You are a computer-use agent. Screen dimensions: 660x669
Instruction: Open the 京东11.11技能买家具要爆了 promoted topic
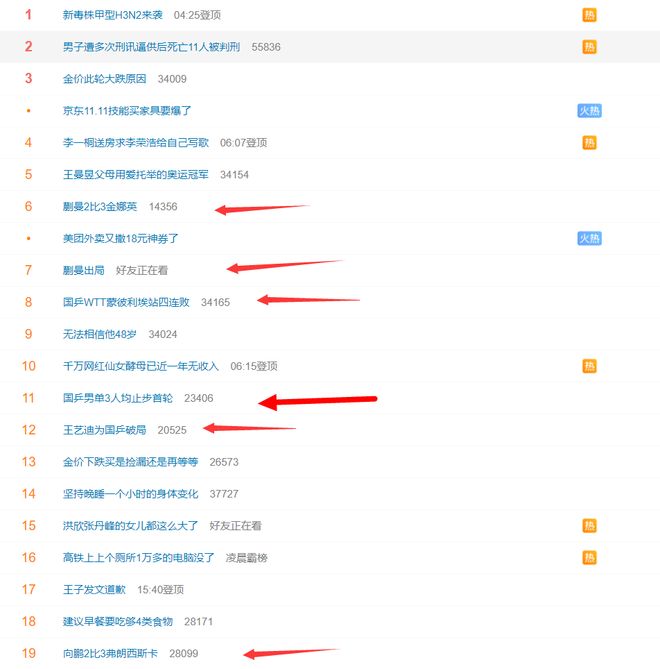[x=127, y=111]
